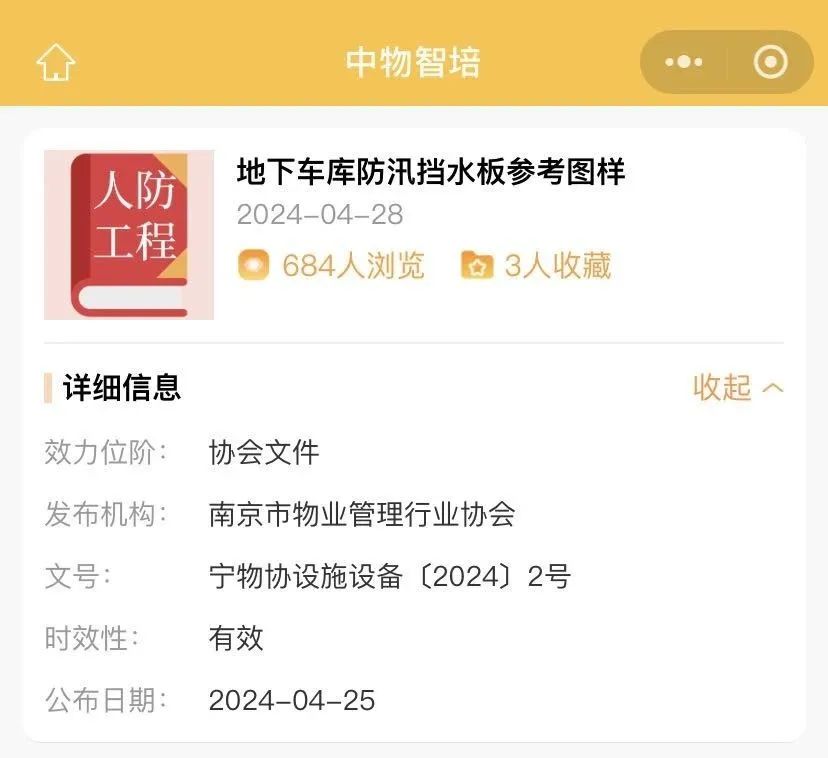The width and height of the screenshot is (828, 758).
Task: Add this document to favorites via 3人收藏
Action: coord(536,266)
